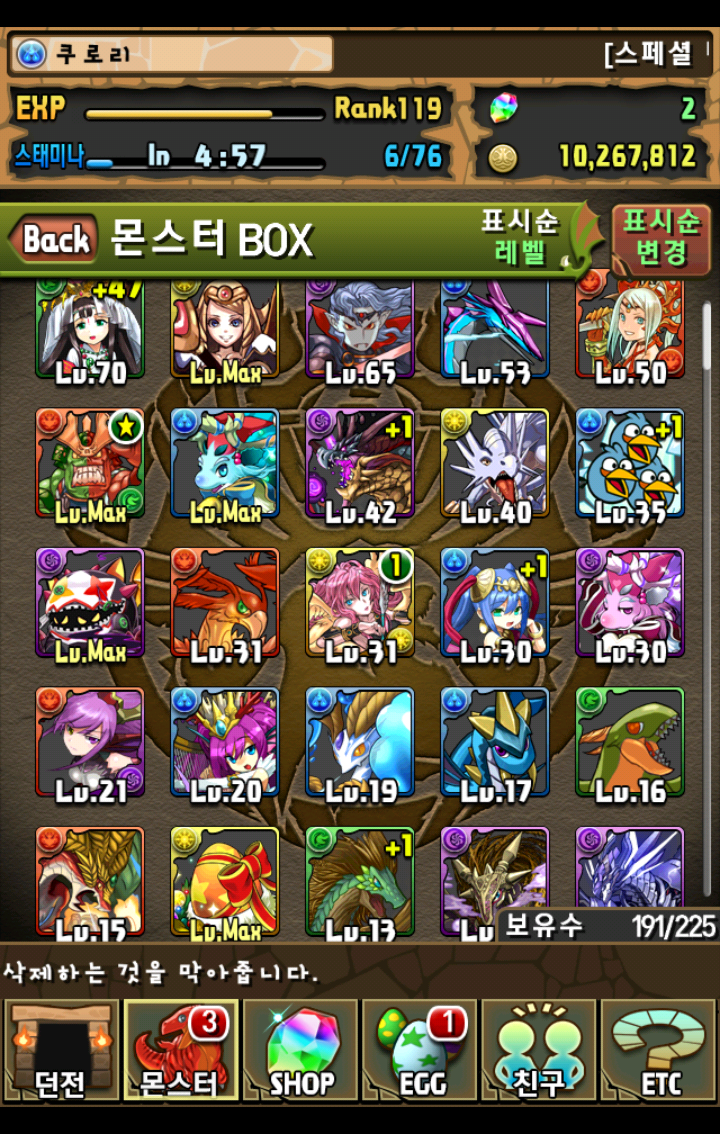Screen dimensions: 720x1134
Task: Go to the 친구 tab
Action: click(538, 1050)
